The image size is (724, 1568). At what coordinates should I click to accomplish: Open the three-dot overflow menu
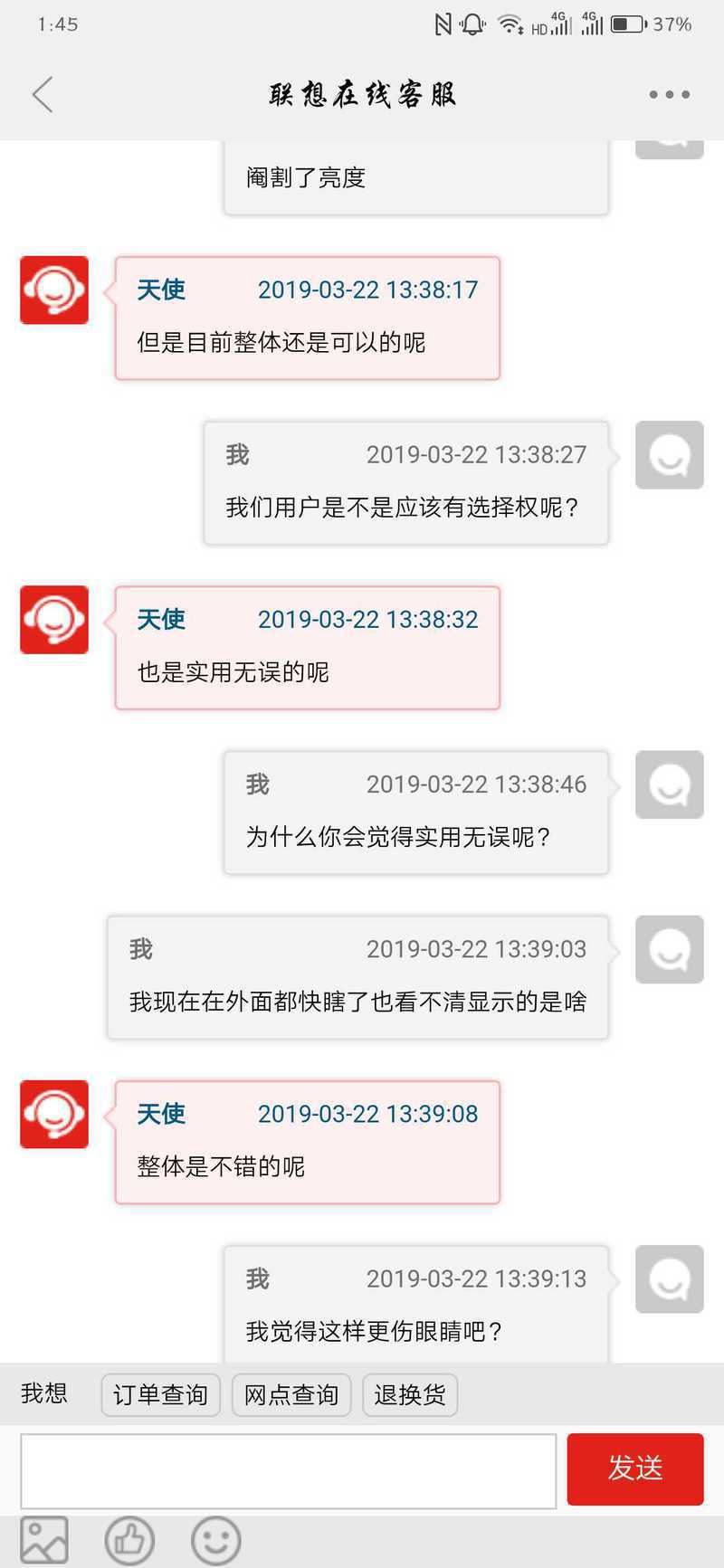669,94
